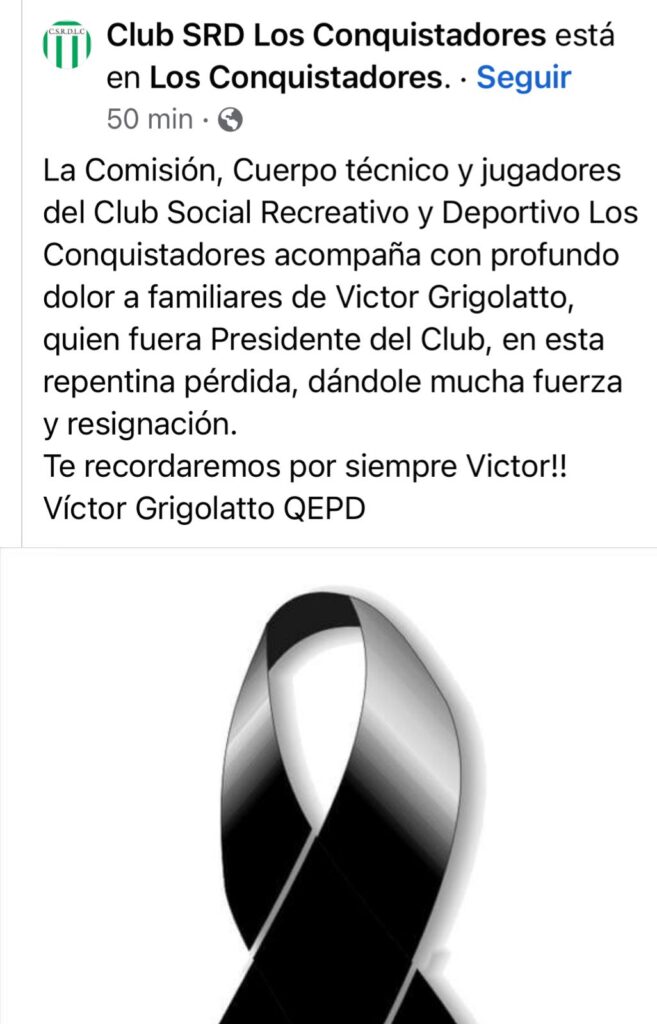Follow the page with Seguir
This screenshot has width=657, height=1024.
click(523, 78)
